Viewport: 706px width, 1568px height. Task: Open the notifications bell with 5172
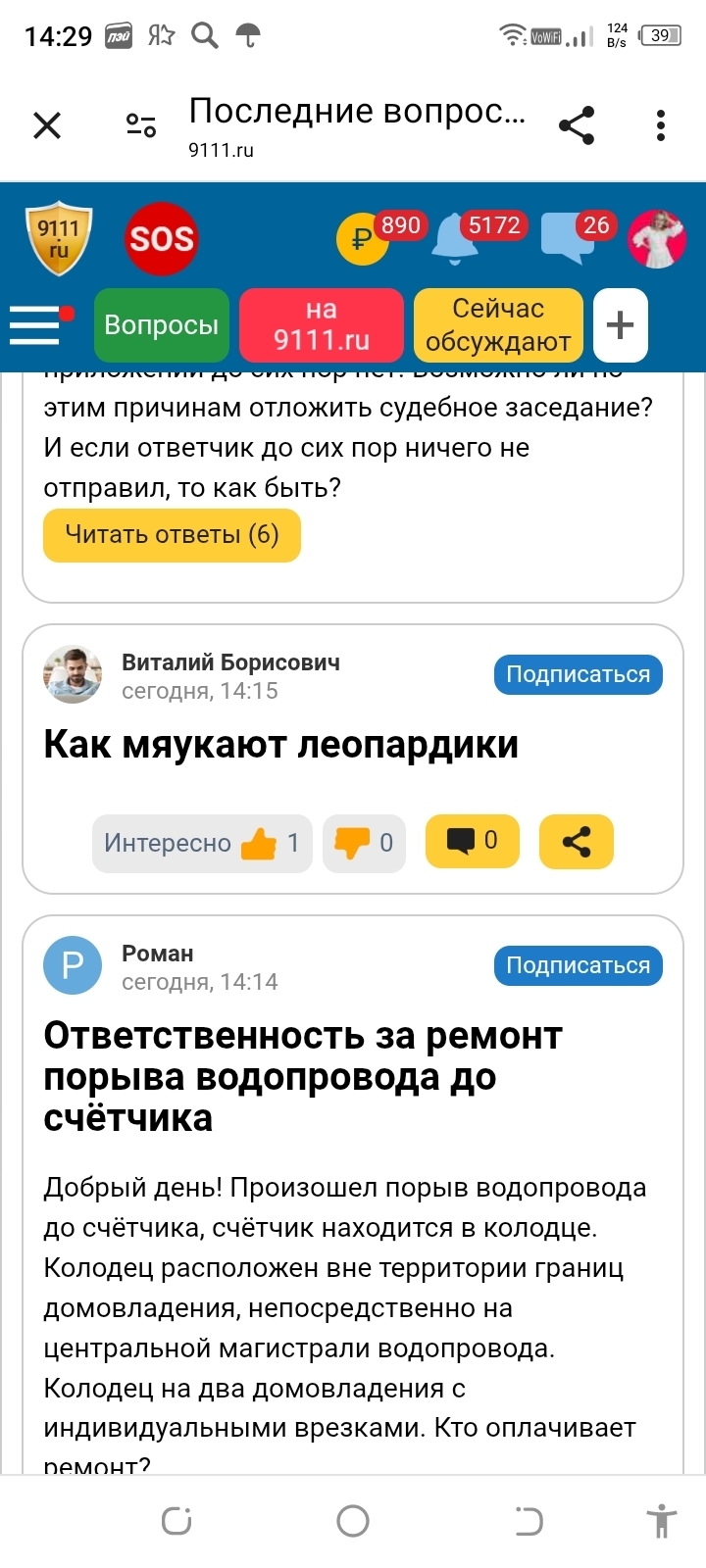tap(454, 238)
